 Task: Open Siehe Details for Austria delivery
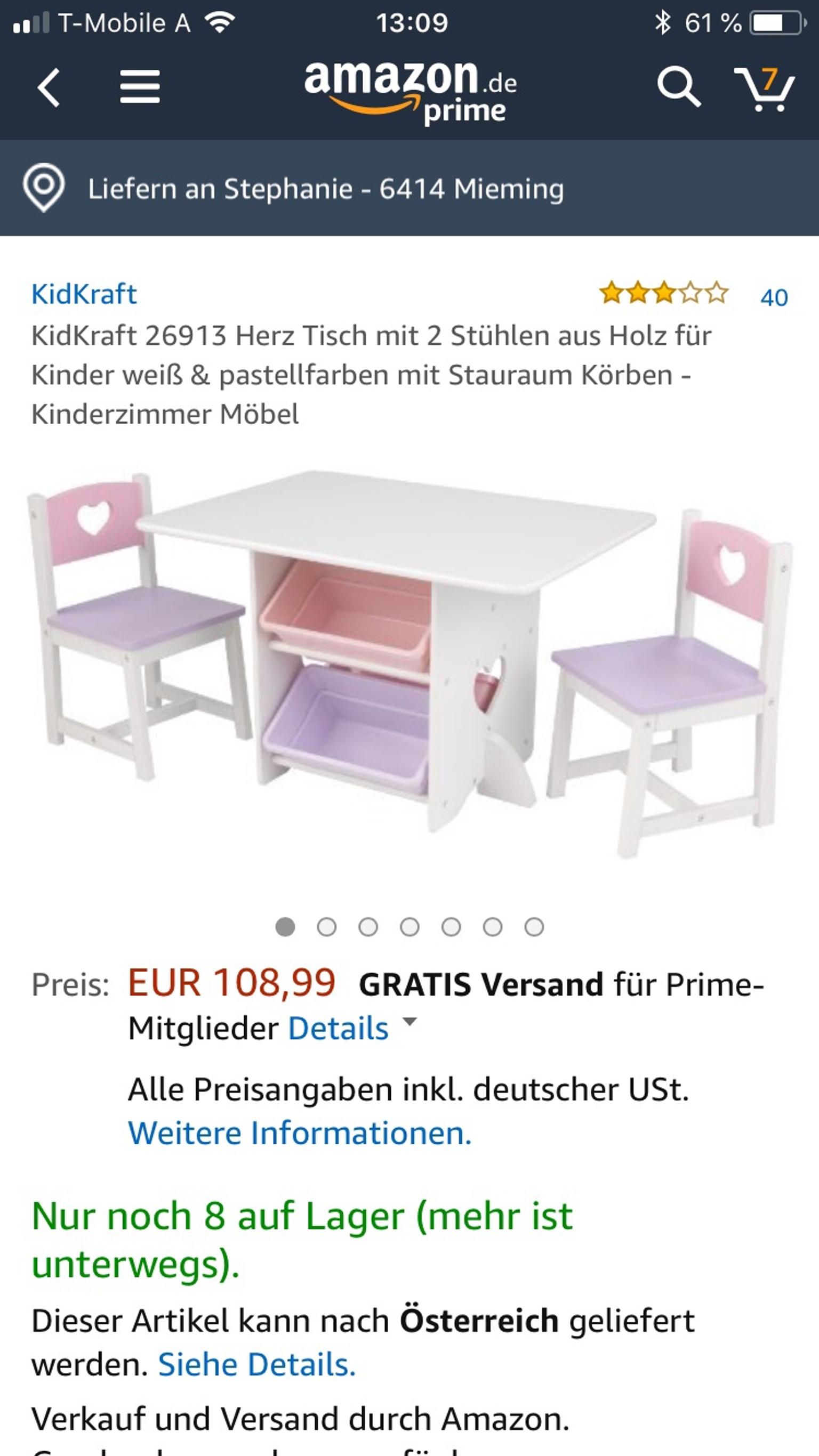tap(257, 1365)
